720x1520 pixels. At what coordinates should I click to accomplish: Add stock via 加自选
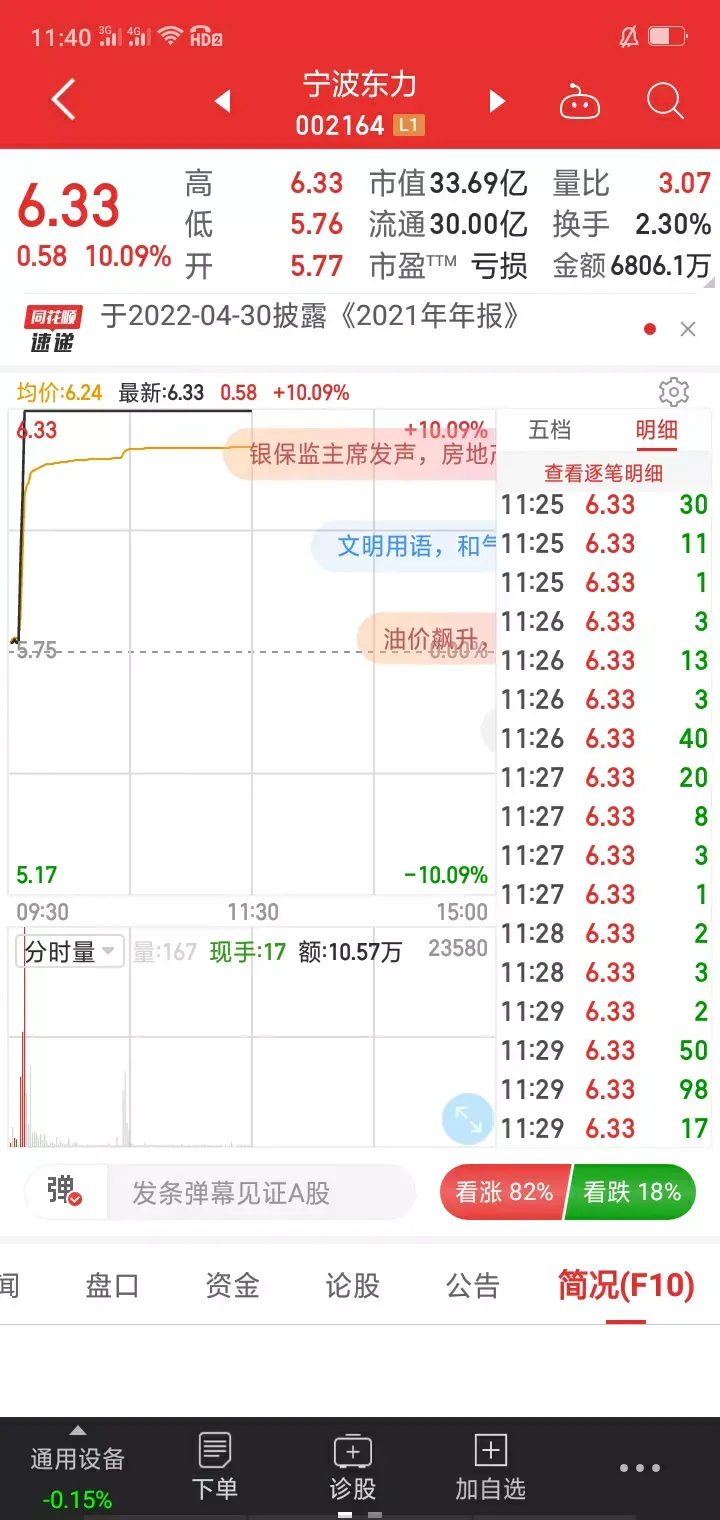490,1466
